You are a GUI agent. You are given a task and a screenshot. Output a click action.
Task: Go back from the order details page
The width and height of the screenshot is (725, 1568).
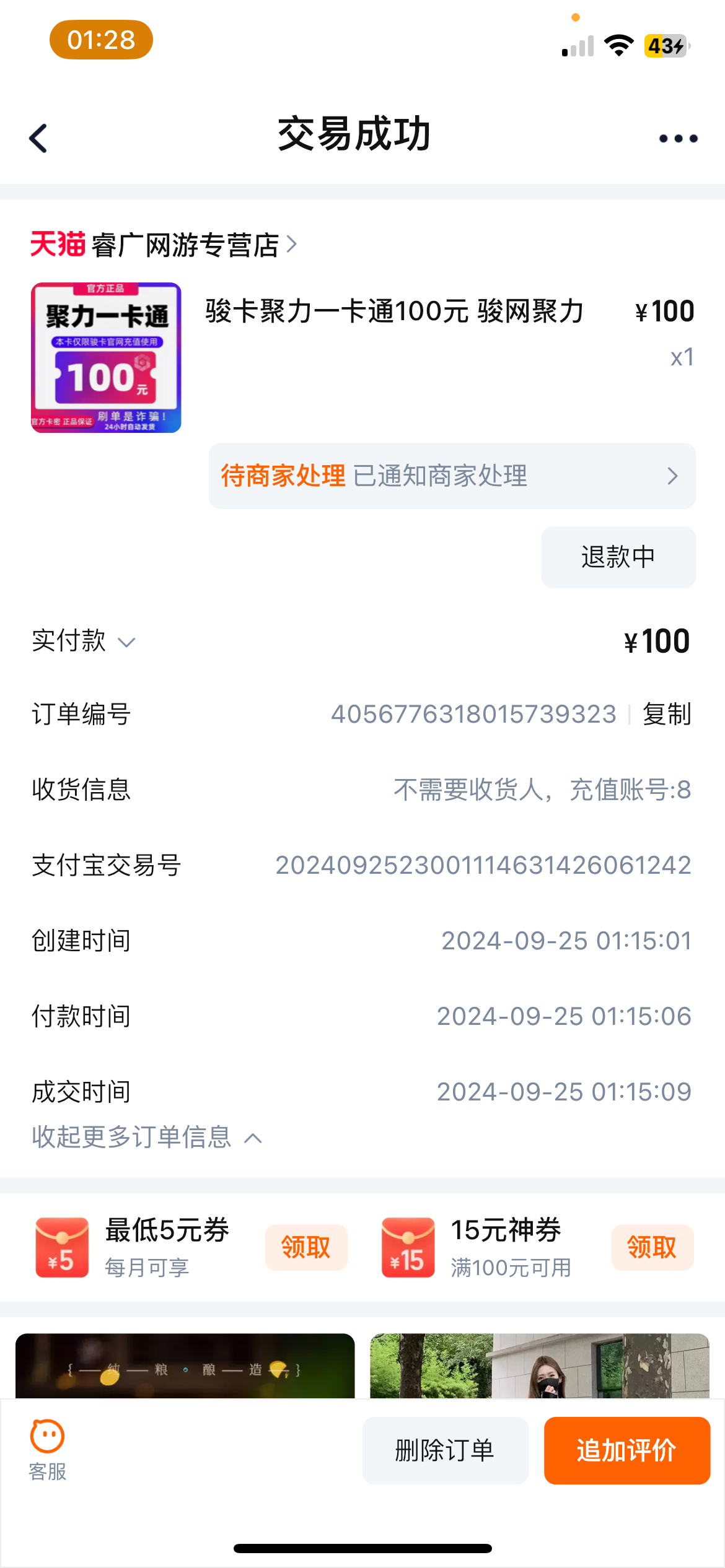[x=38, y=137]
